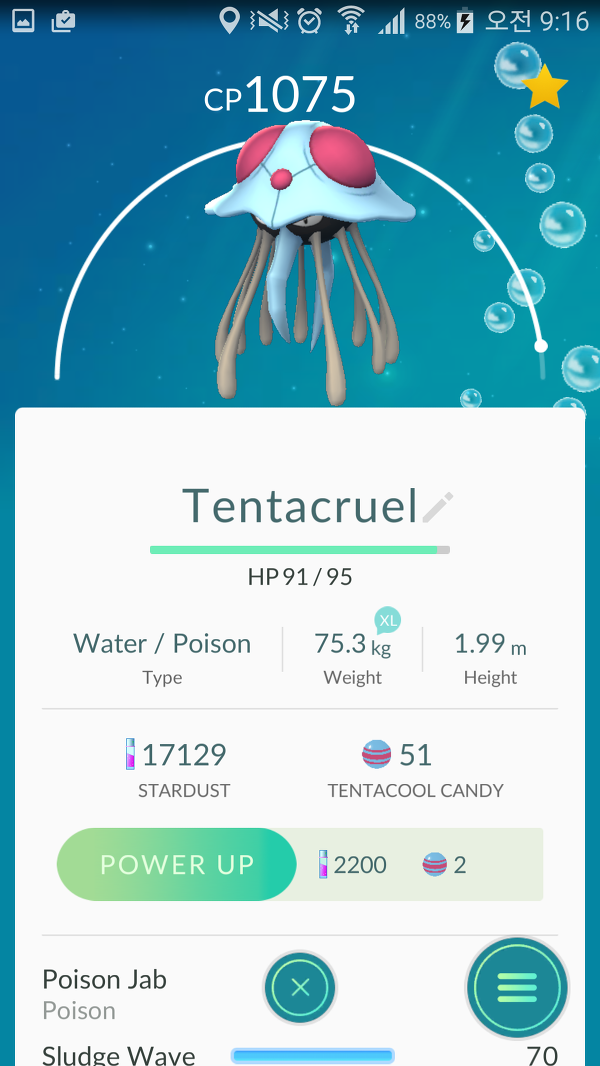Toggle the favorite star for Tentacruel
Viewport: 600px width, 1066px height.
tap(545, 86)
